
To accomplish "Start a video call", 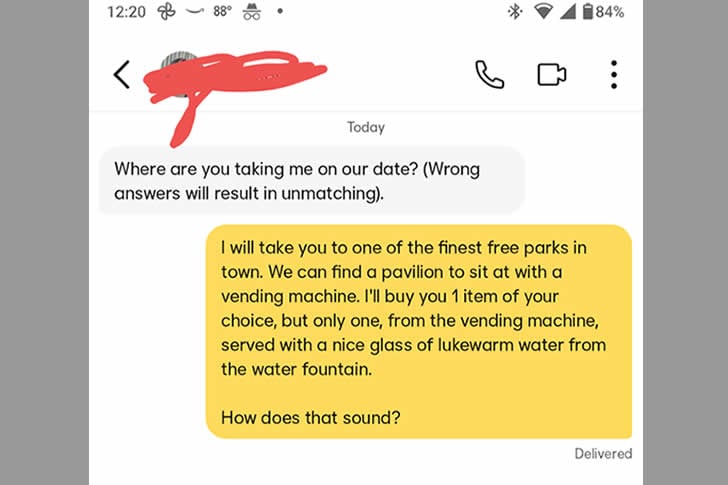I will [552, 75].
